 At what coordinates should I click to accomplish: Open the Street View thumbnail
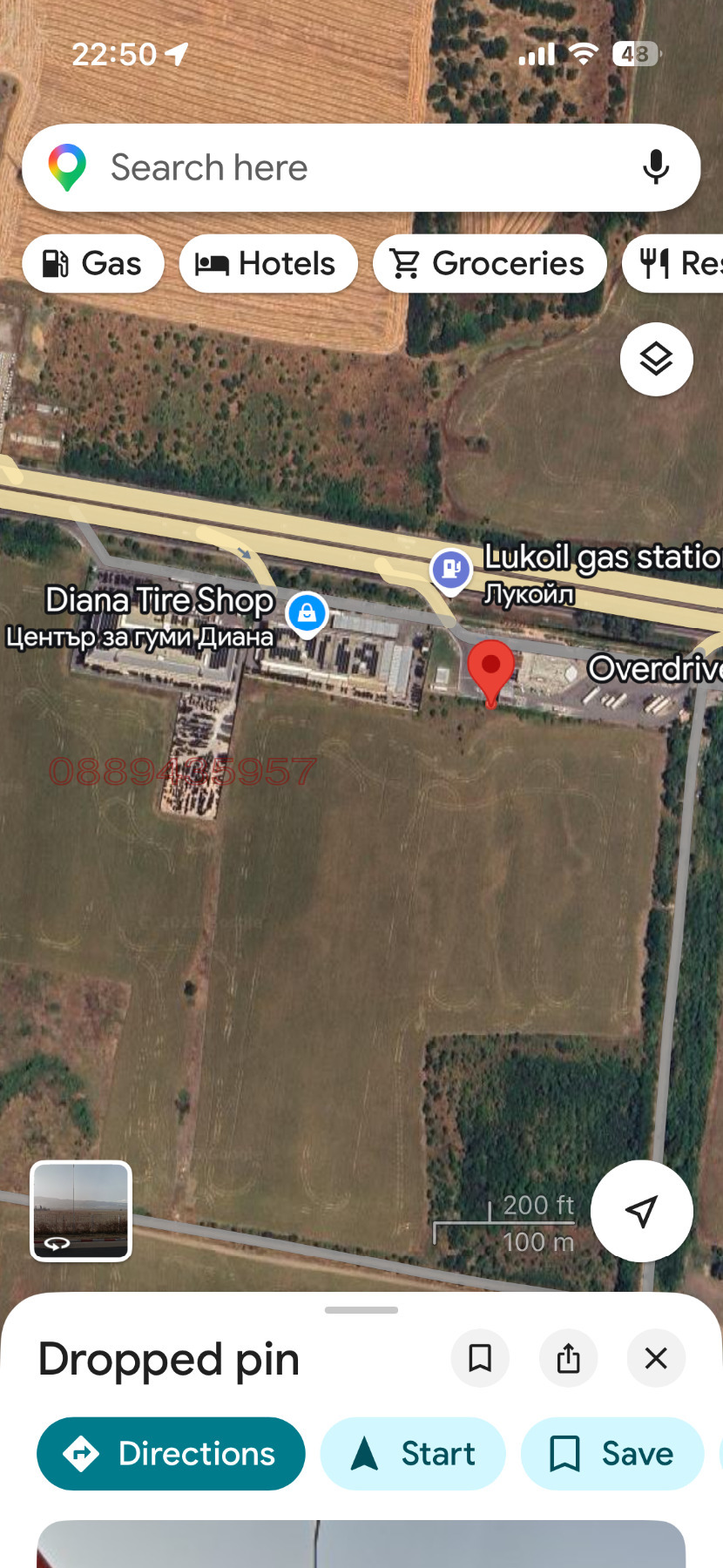coord(81,1211)
